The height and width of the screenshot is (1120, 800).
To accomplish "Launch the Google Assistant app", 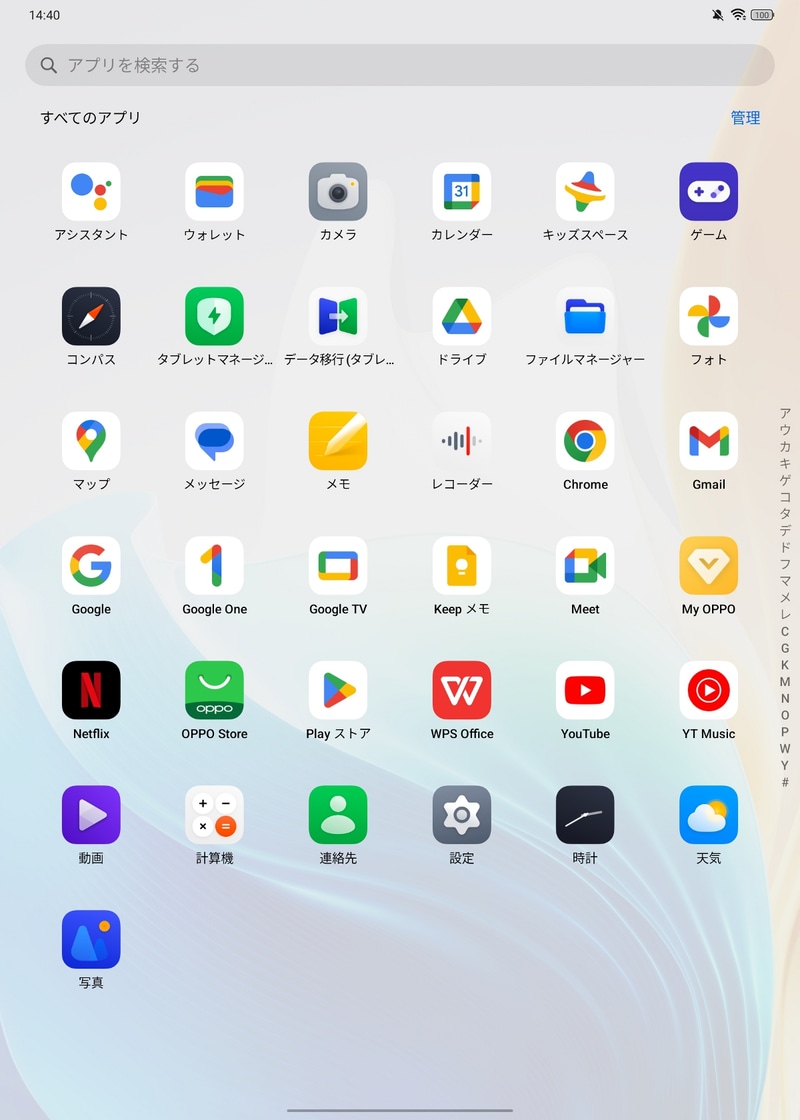I will coord(91,192).
